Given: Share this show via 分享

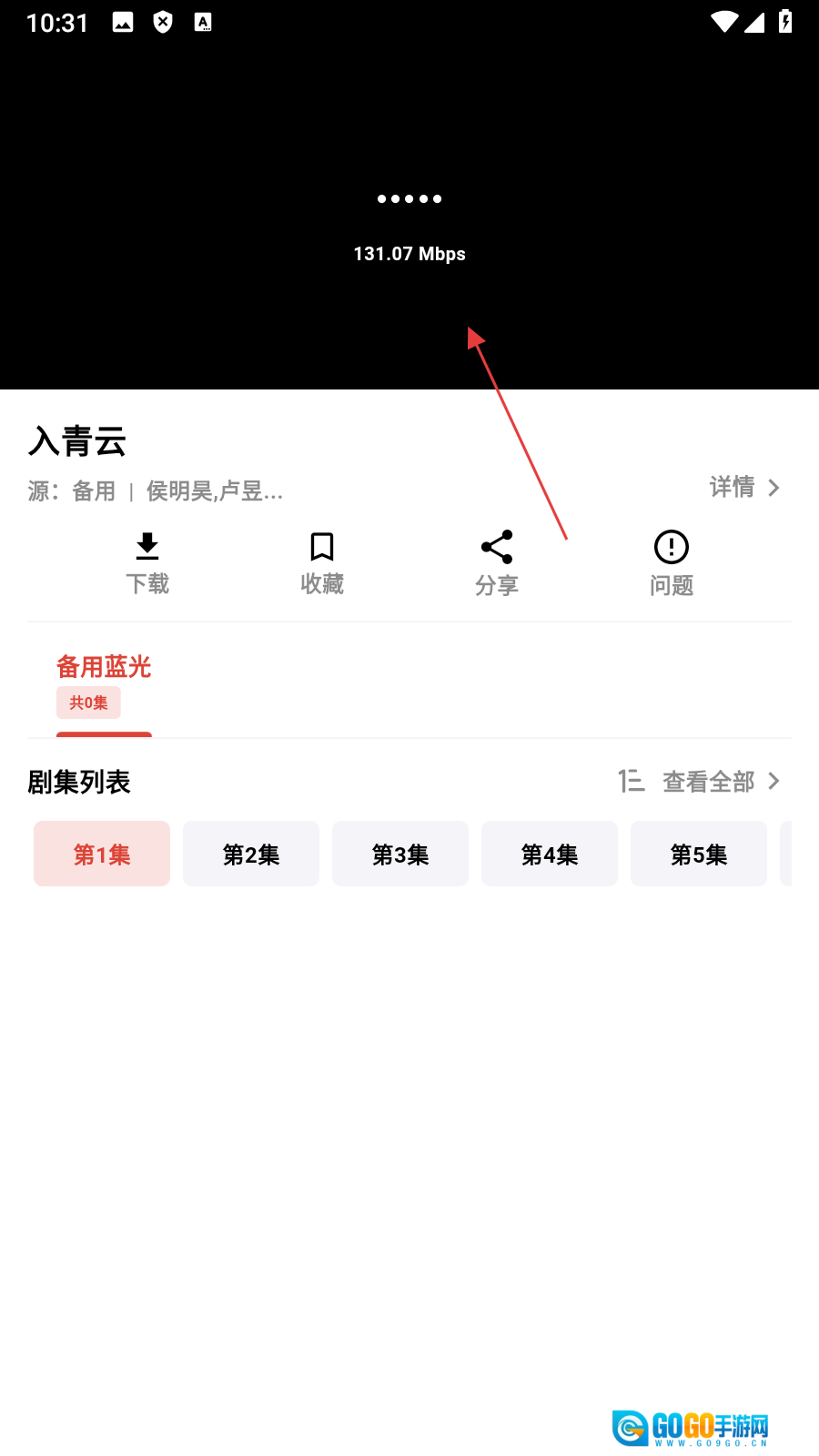Looking at the screenshot, I should pos(497,563).
